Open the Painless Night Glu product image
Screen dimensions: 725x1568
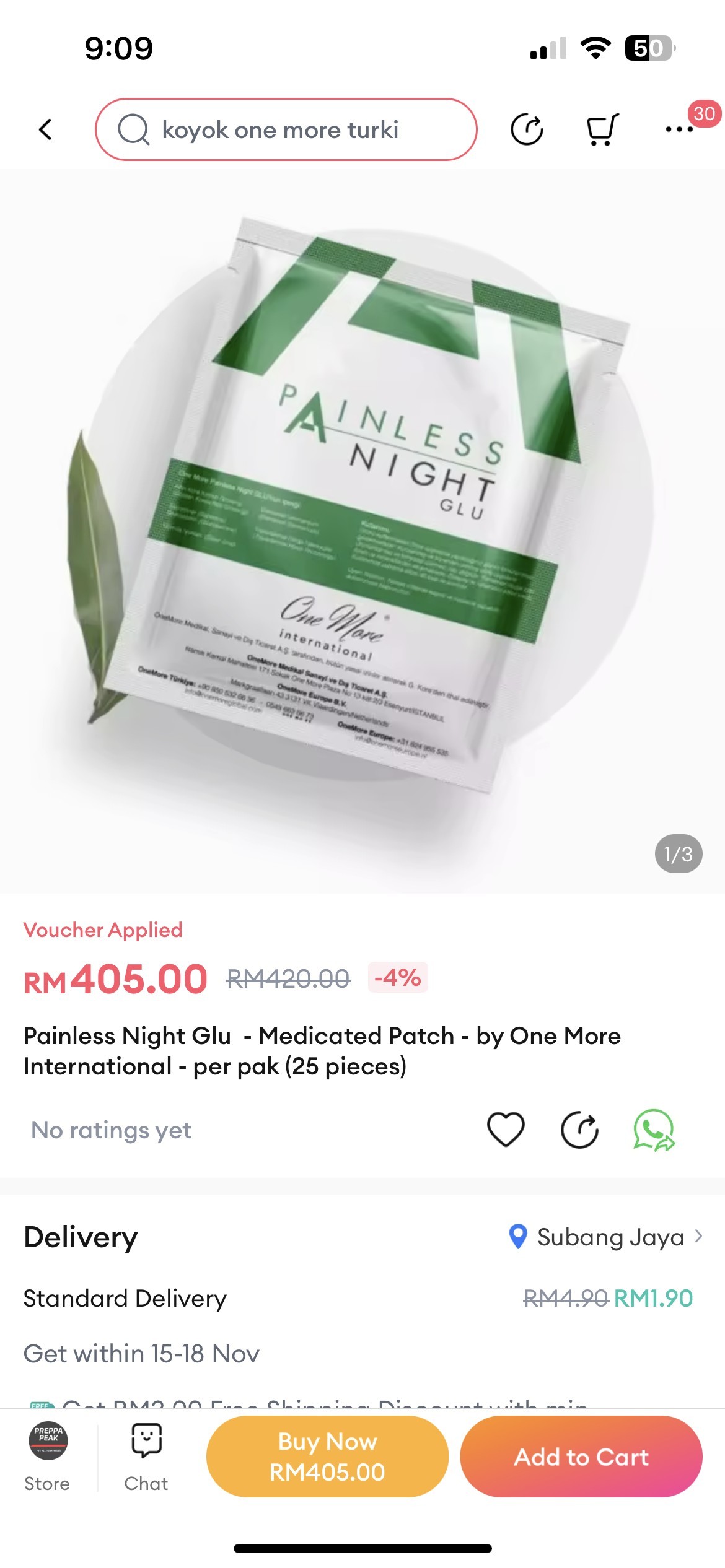[x=362, y=530]
